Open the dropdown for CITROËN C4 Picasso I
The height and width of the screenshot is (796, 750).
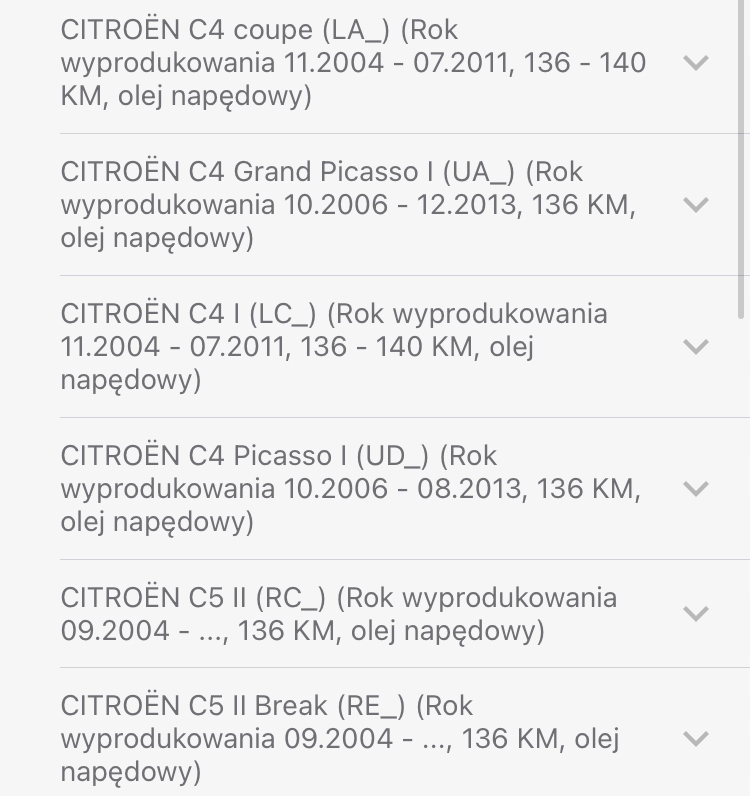[696, 490]
